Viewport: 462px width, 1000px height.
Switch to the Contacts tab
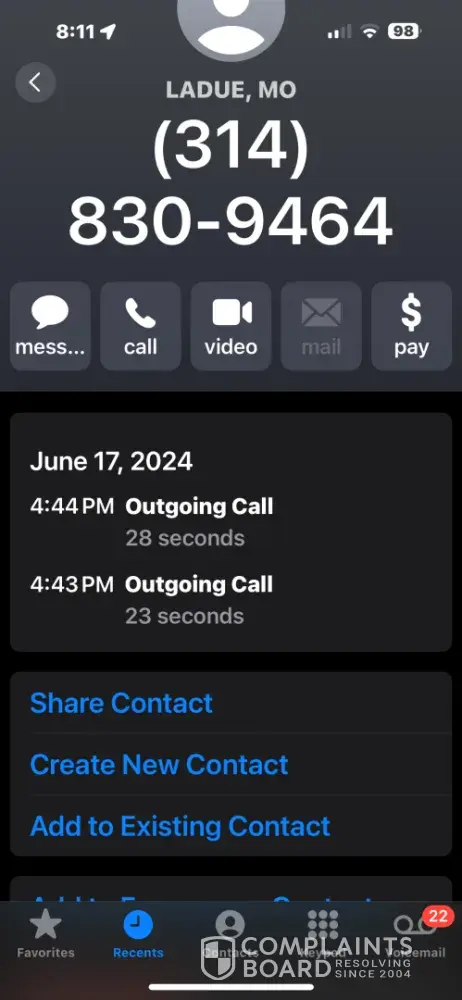pos(230,934)
